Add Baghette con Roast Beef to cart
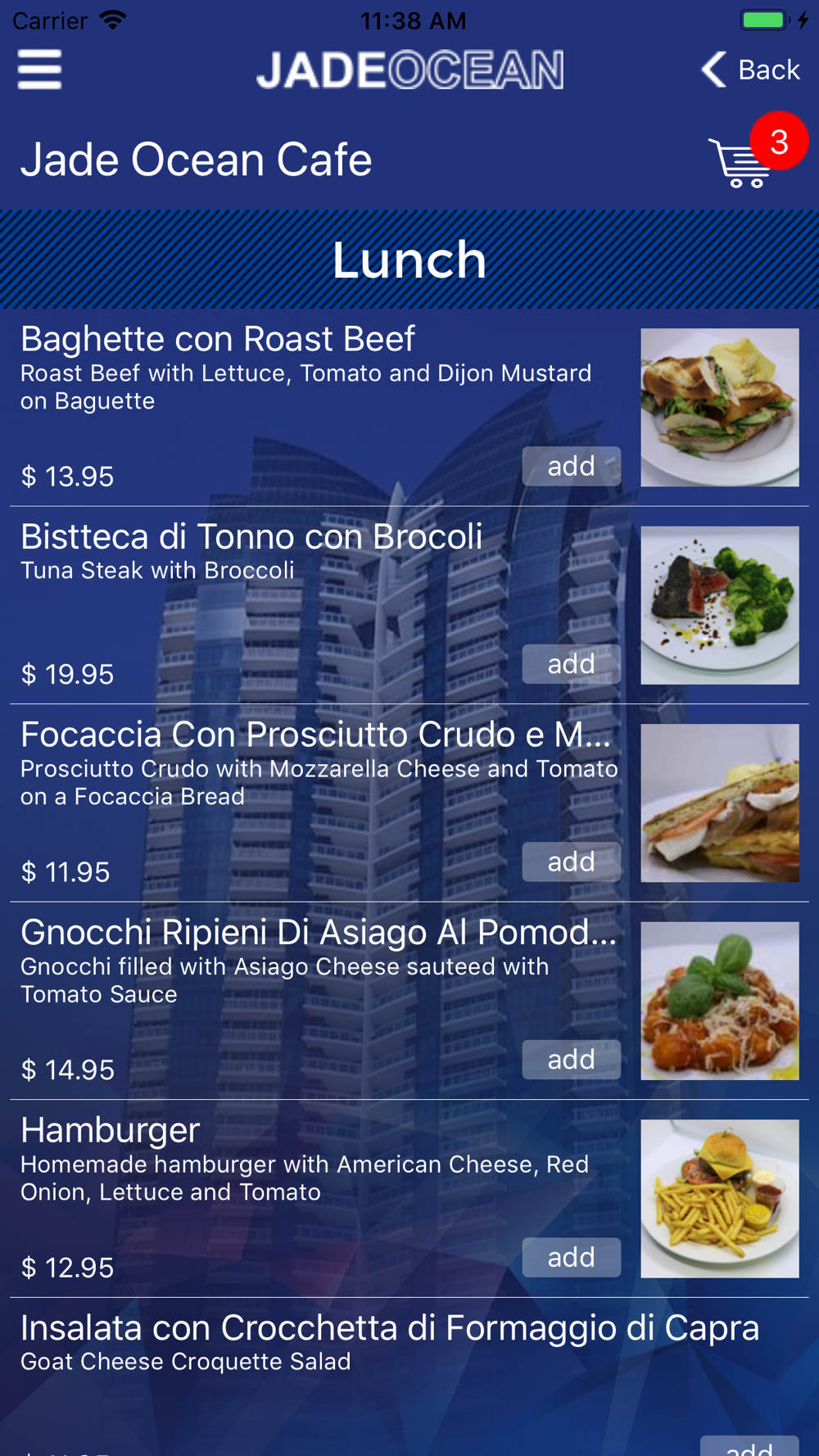The height and width of the screenshot is (1456, 819). tap(571, 466)
